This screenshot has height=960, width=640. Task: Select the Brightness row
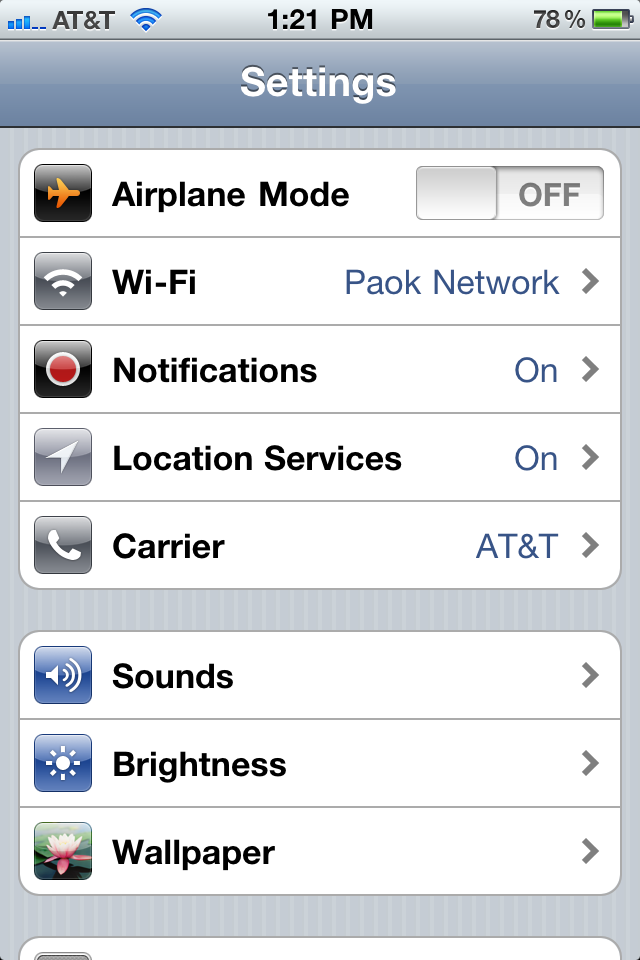tap(320, 764)
